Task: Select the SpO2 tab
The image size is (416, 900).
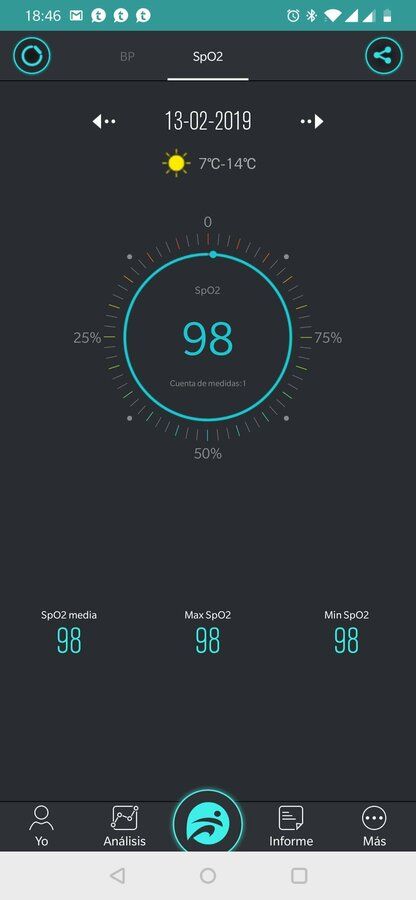Action: pyautogui.click(x=208, y=57)
